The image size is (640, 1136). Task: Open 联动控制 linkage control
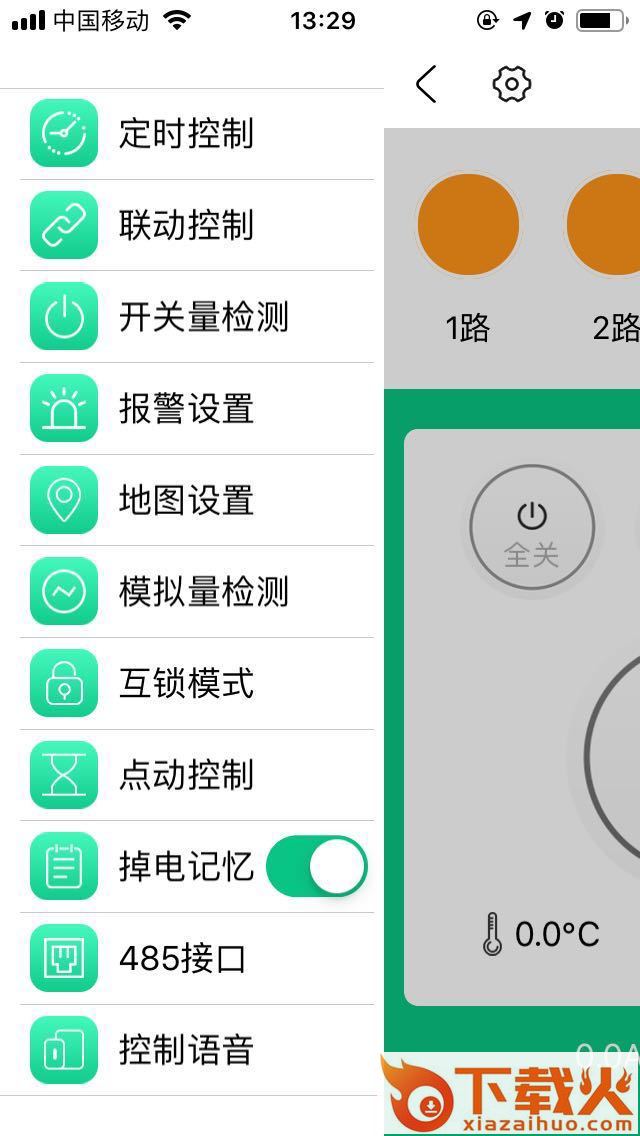click(196, 225)
